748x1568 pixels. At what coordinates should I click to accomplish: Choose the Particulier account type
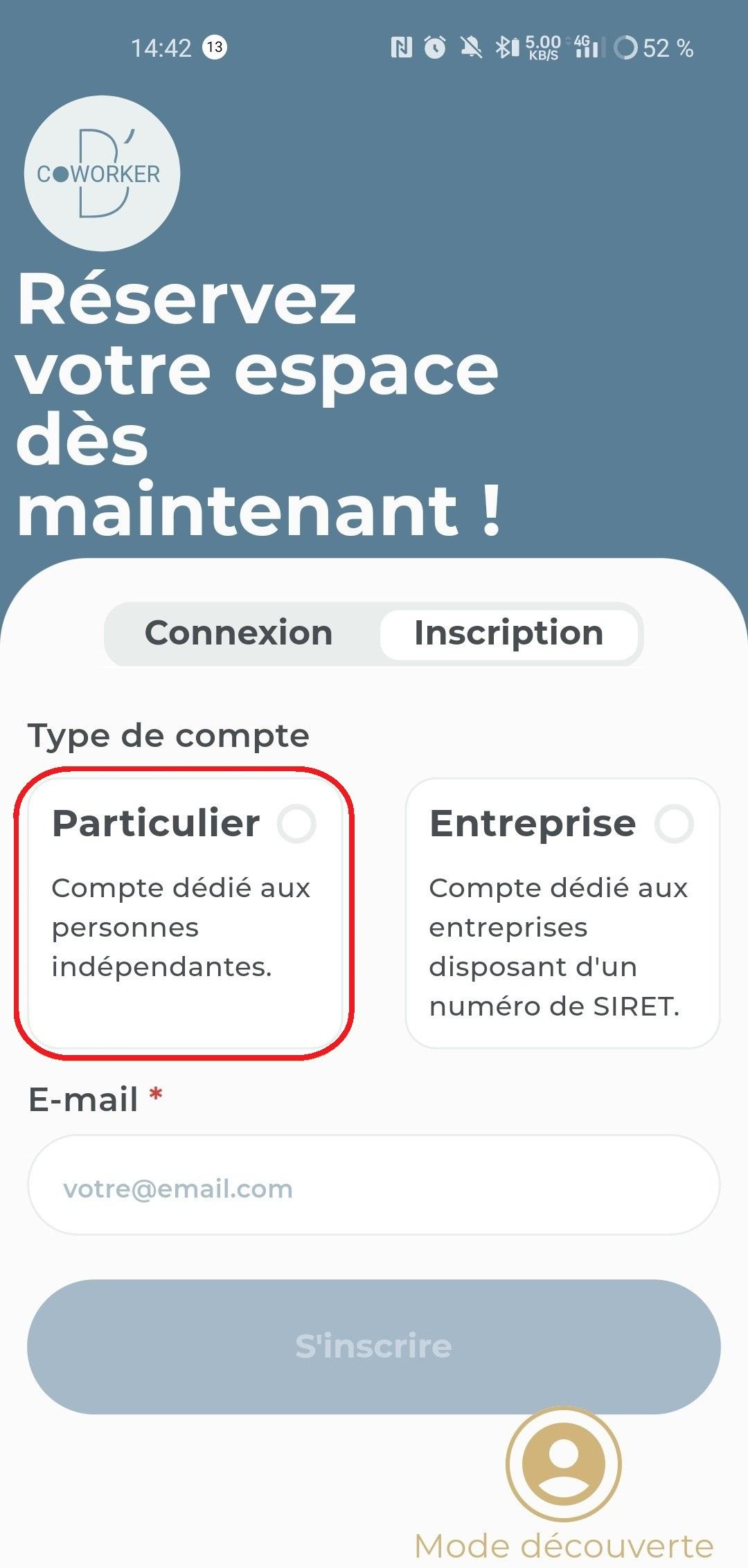(x=184, y=912)
